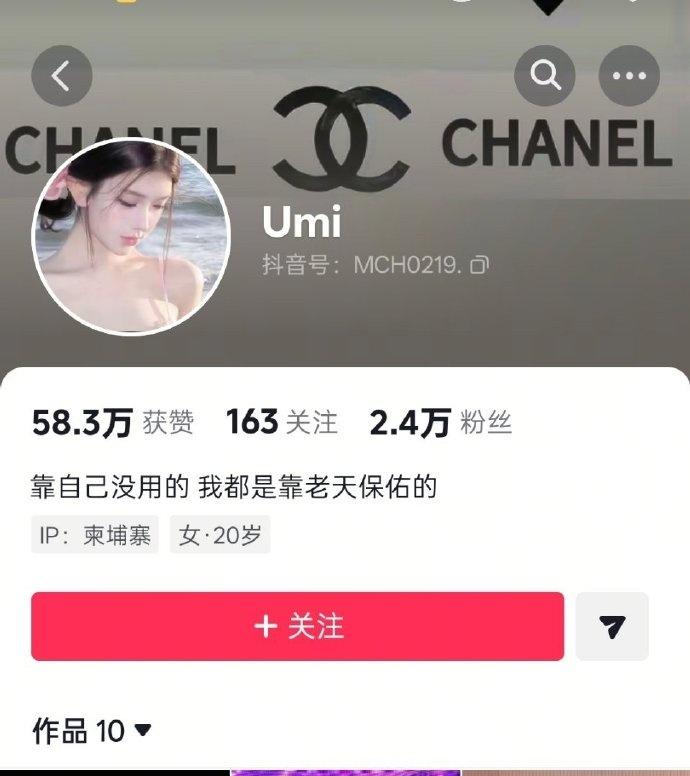Open the 2.4万 粉丝 followers list
Viewport: 690px width, 776px height.
pos(440,423)
